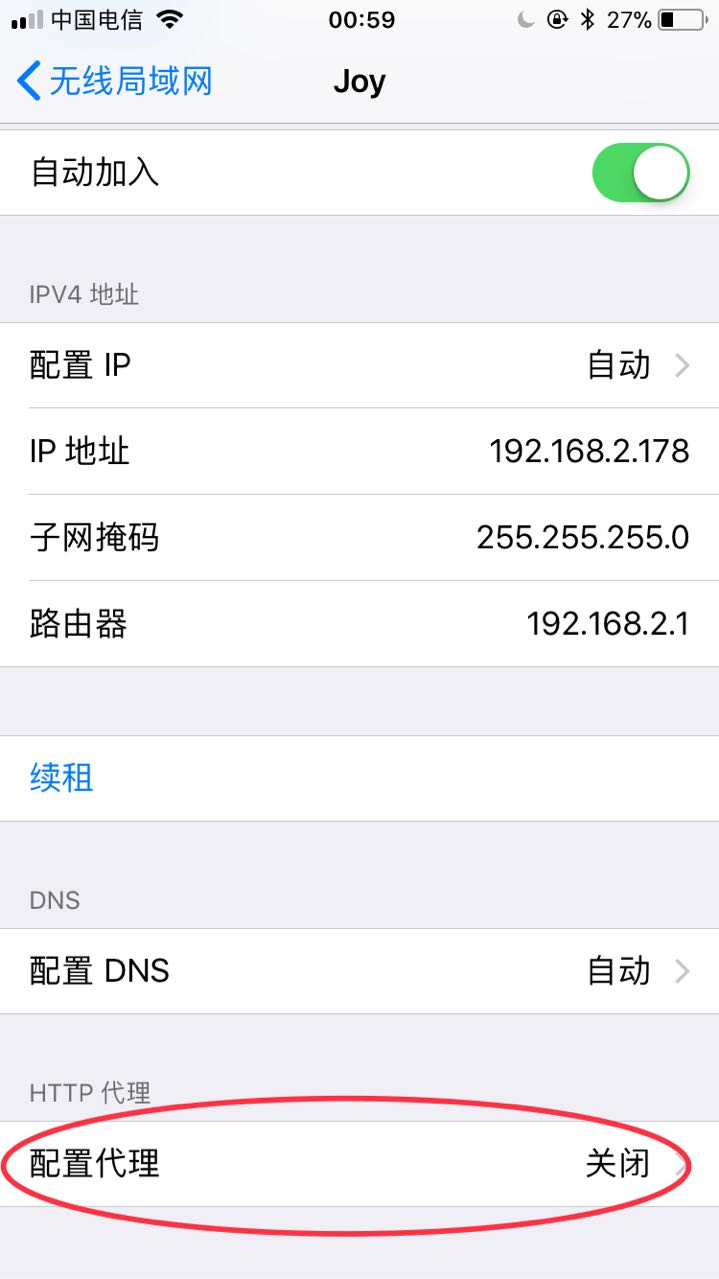Image resolution: width=719 pixels, height=1279 pixels.
Task: Open the 配置 IP setting
Action: coord(360,366)
